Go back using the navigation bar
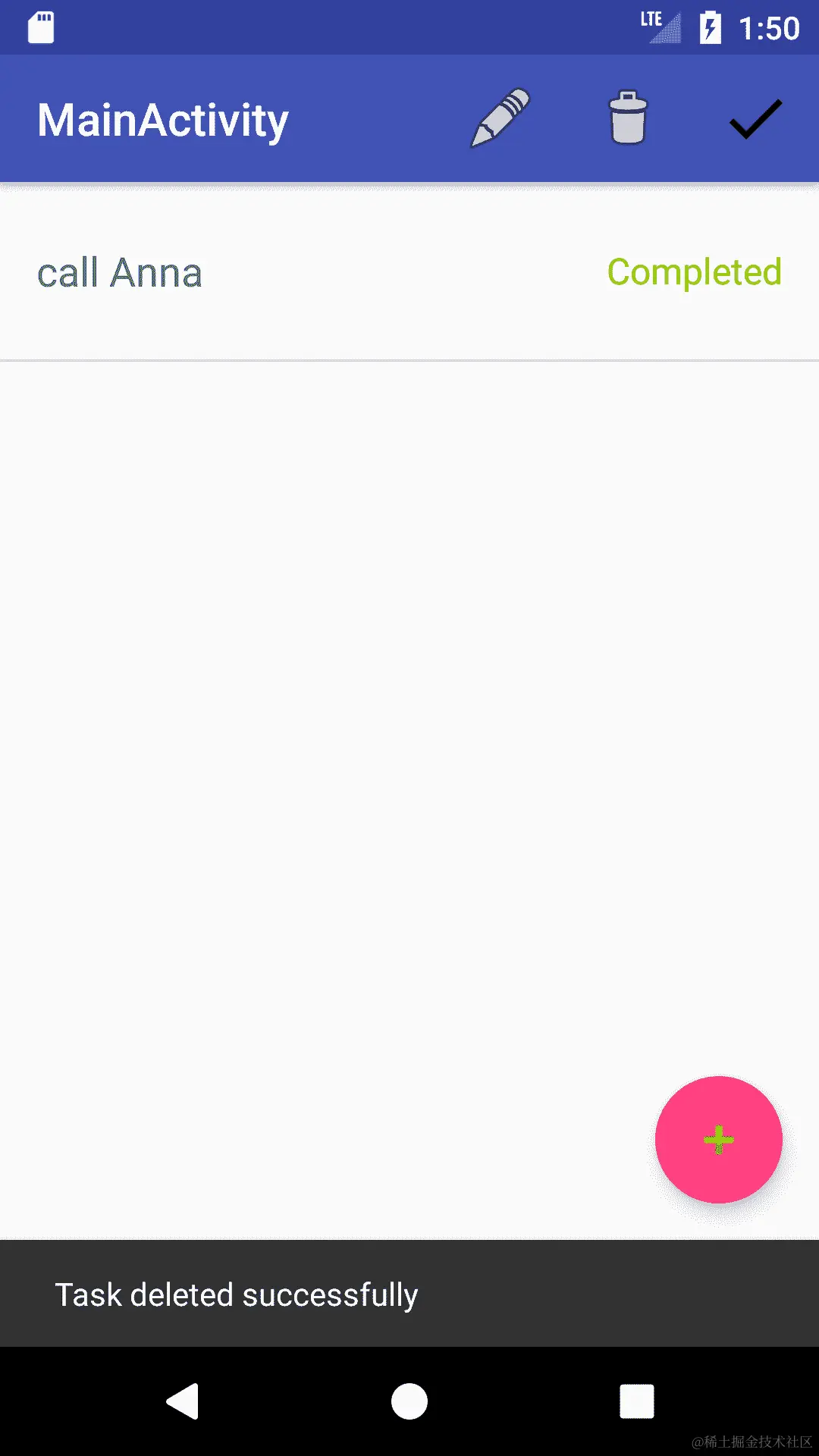The image size is (819, 1456). [183, 1401]
